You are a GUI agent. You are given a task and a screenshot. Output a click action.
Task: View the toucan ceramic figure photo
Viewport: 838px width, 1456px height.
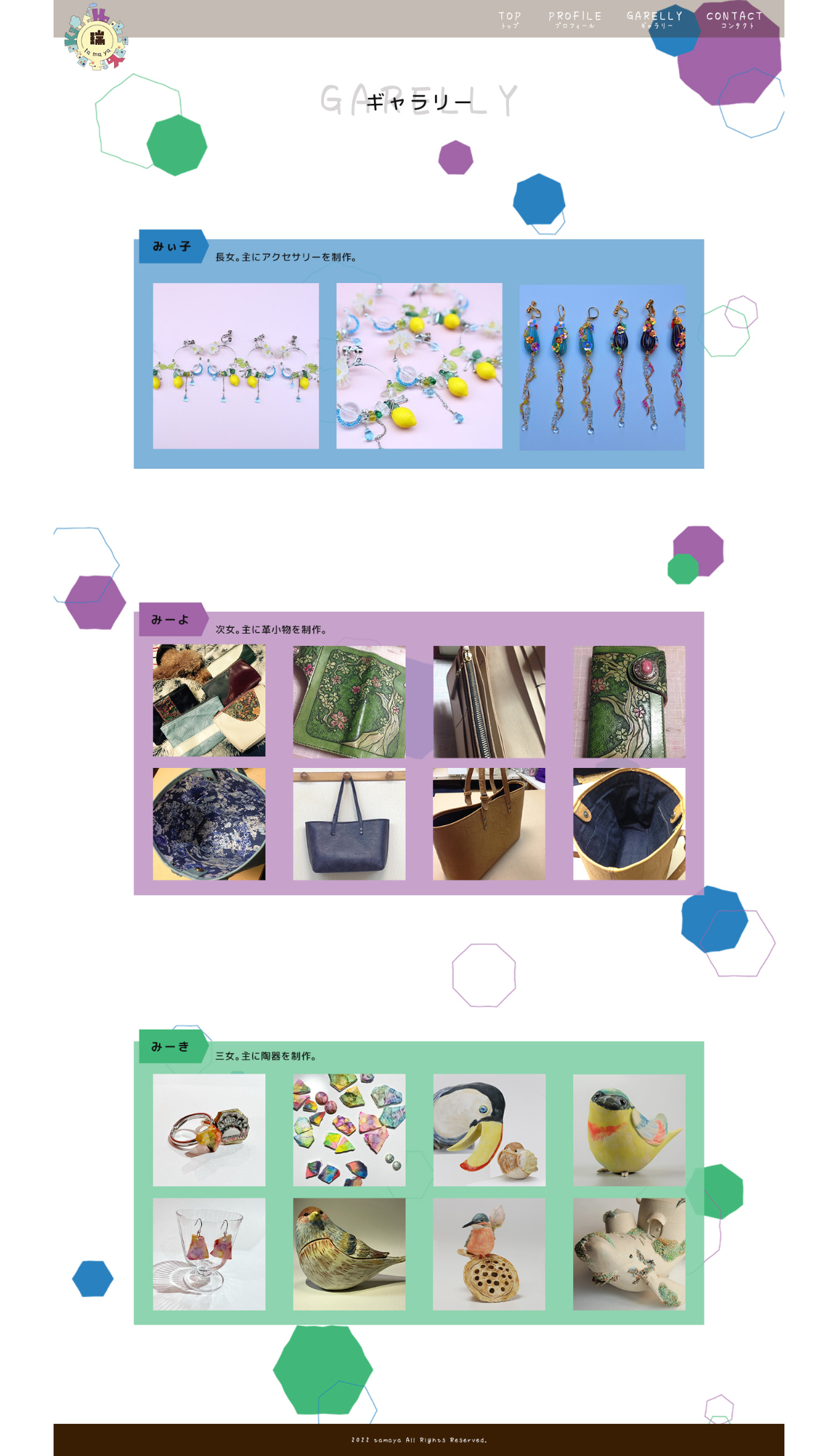click(489, 1130)
